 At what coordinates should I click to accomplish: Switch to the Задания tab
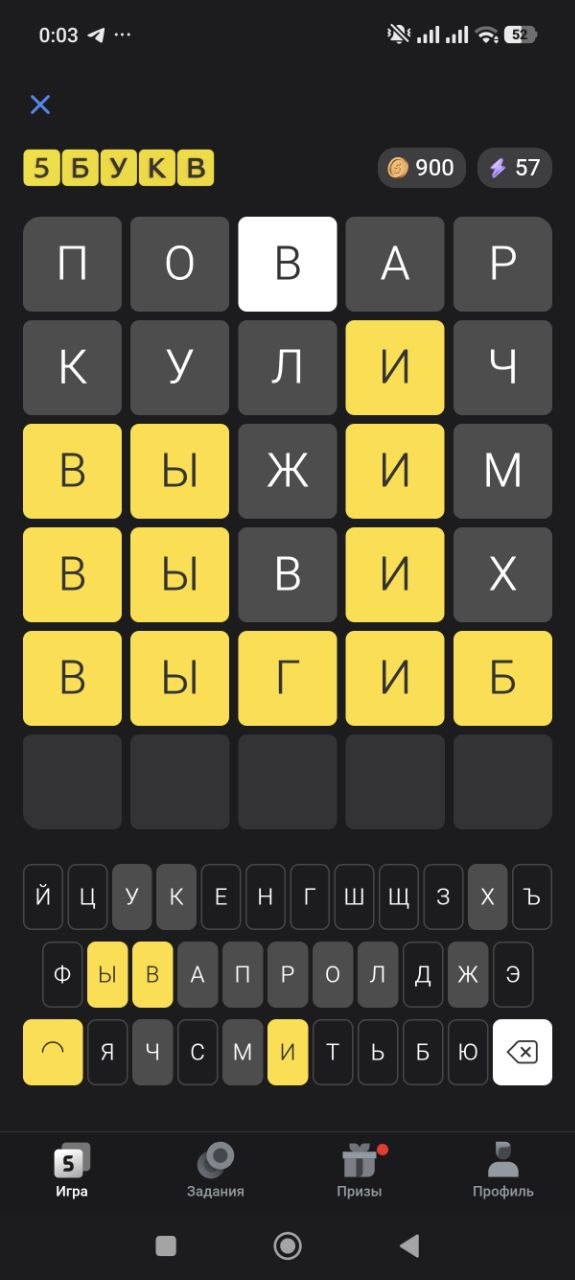point(216,1172)
